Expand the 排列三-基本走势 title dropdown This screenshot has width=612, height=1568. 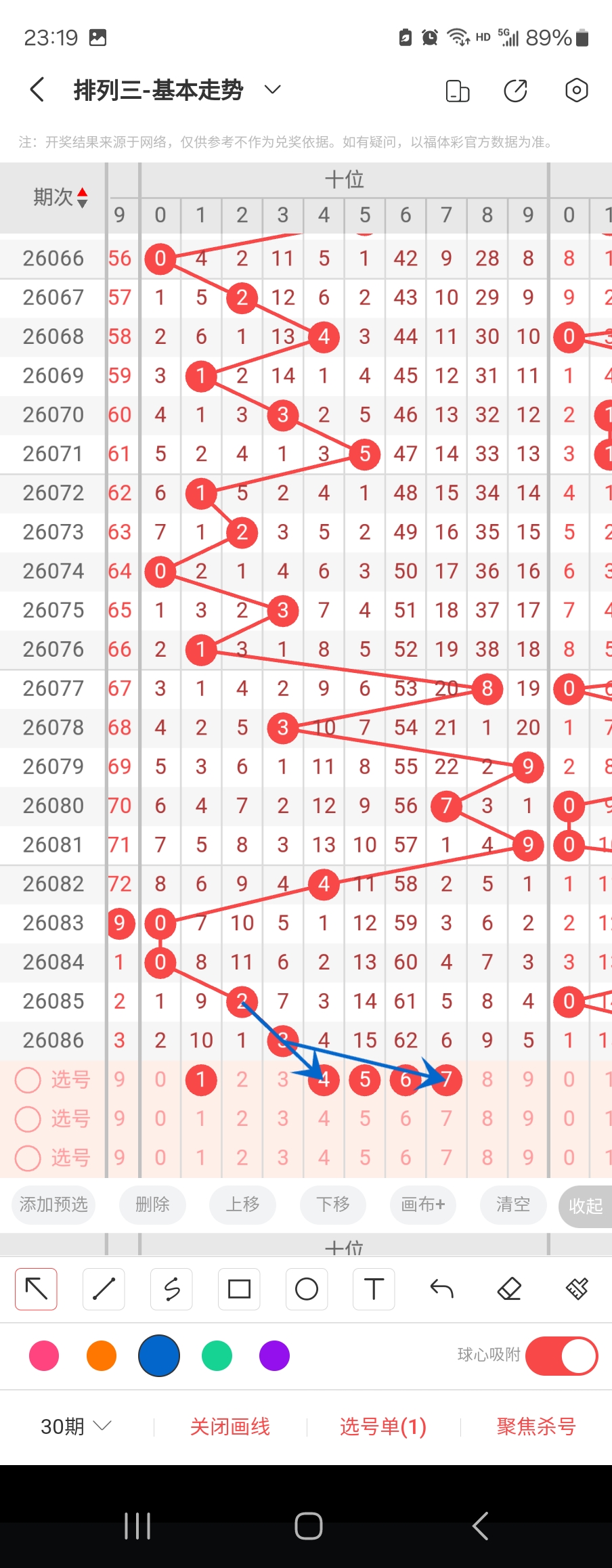272,90
